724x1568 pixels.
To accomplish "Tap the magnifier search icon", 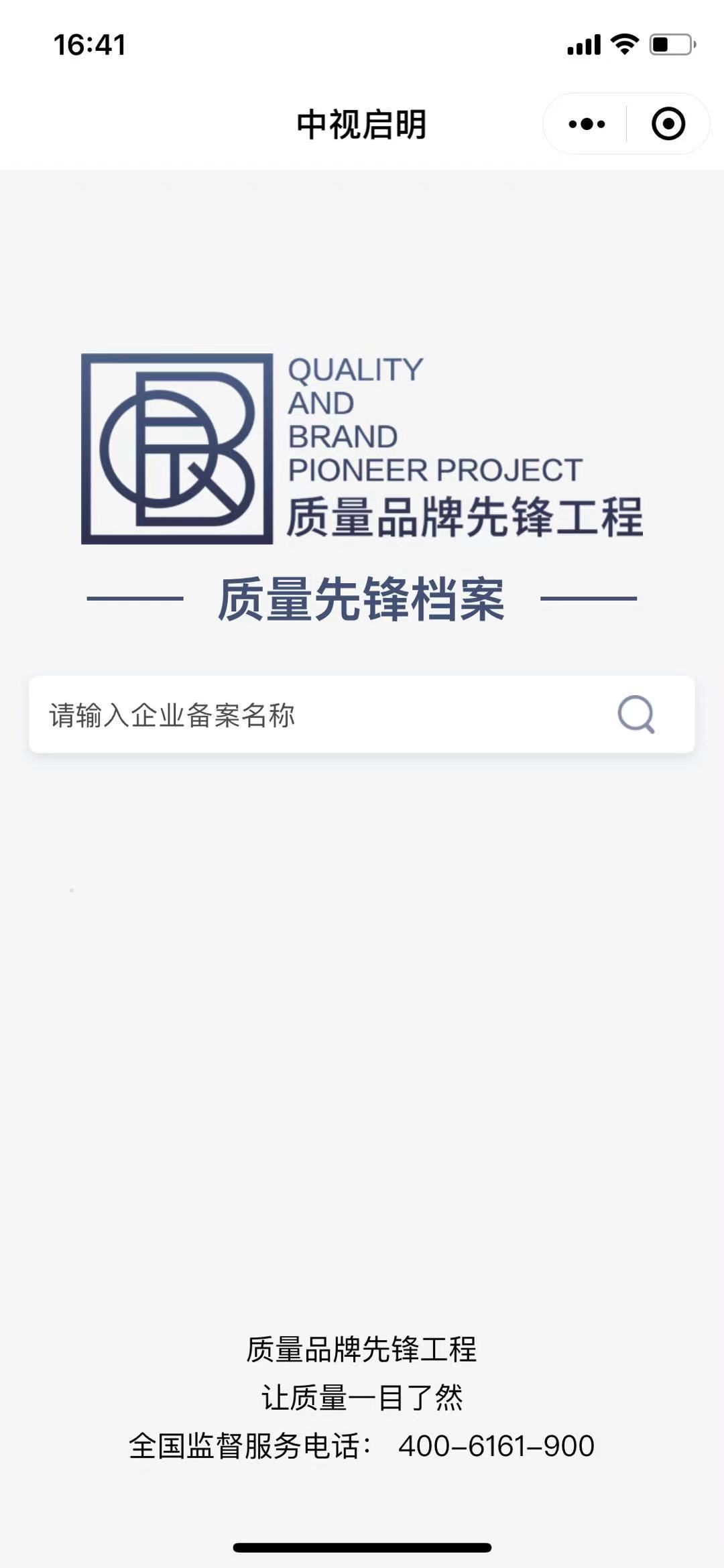I will click(x=636, y=715).
